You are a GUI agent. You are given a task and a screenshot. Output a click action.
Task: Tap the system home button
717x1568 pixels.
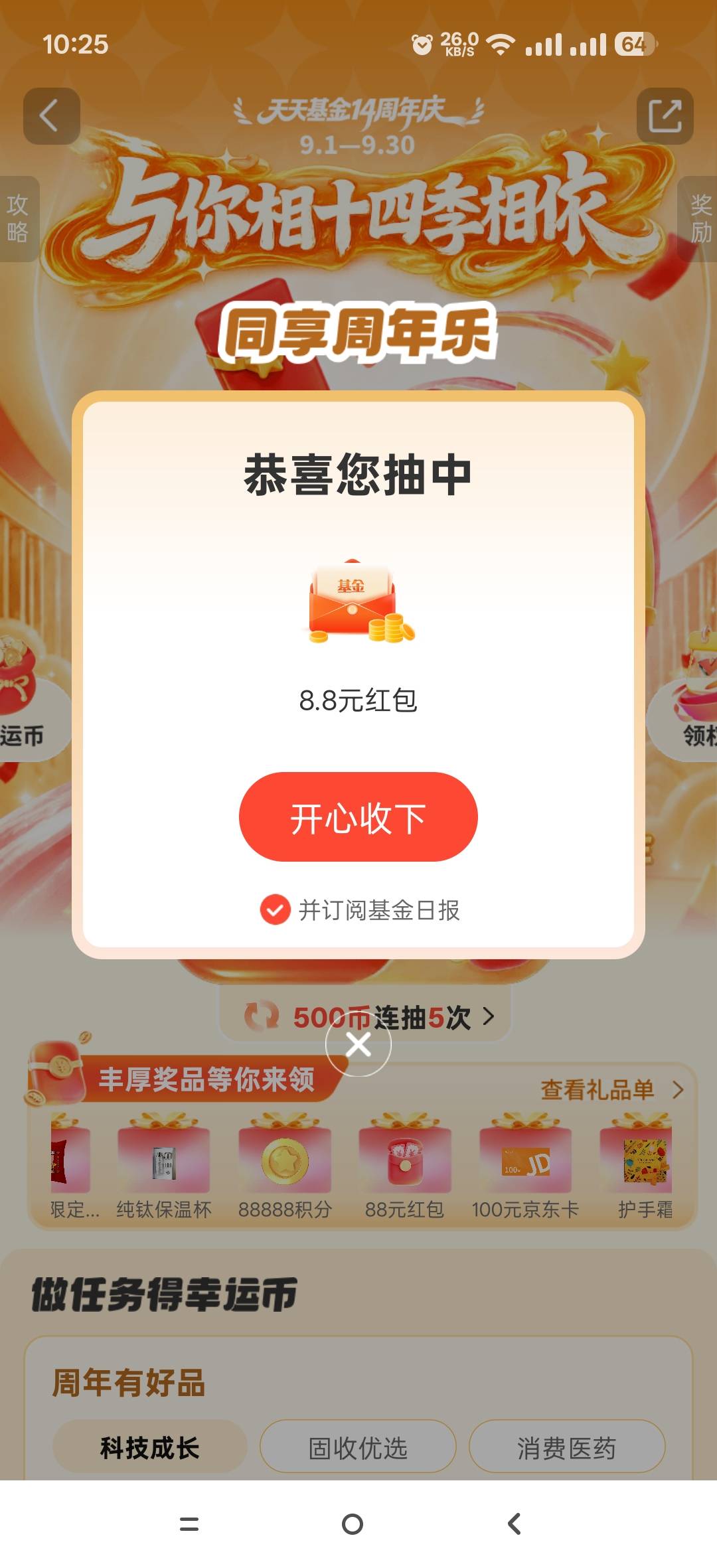tap(353, 1524)
